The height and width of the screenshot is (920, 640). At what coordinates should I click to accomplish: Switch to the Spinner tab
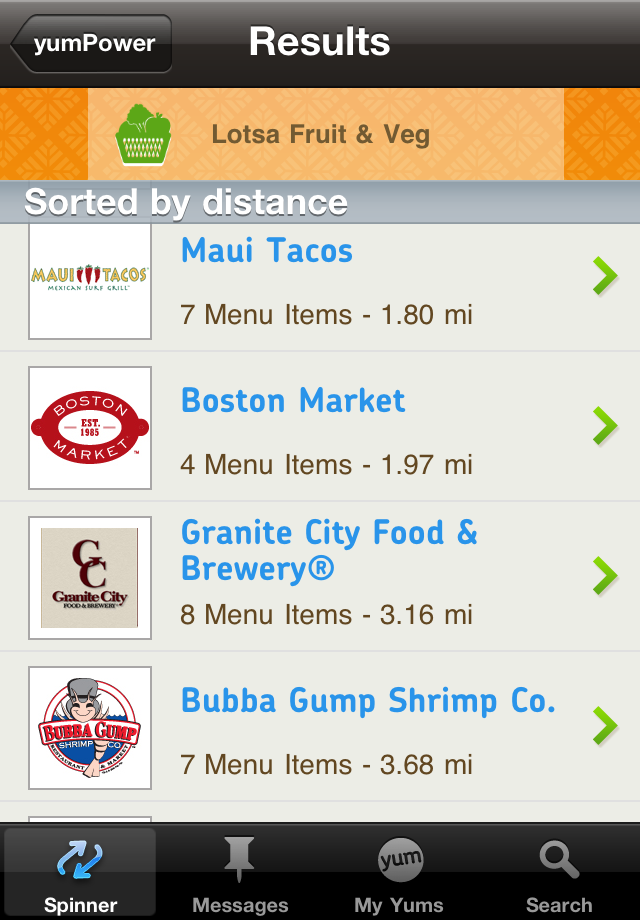(x=80, y=872)
